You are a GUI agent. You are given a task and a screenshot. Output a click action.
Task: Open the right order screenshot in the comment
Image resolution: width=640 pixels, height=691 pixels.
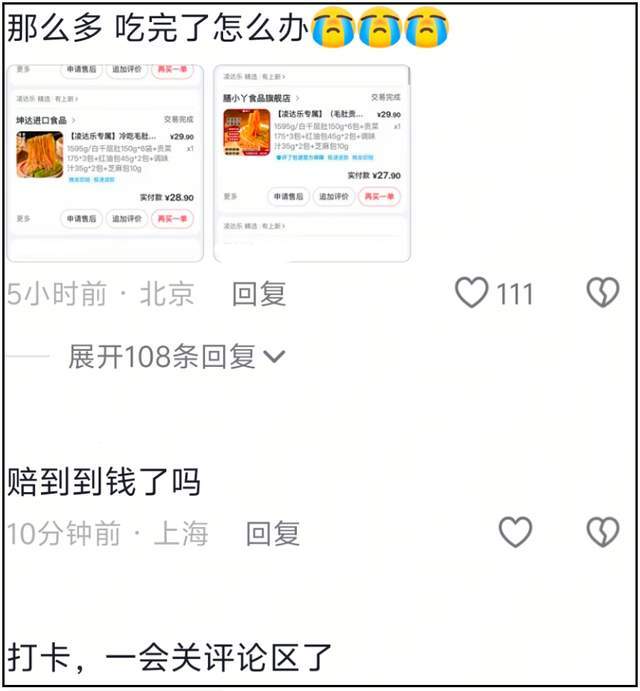[312, 163]
